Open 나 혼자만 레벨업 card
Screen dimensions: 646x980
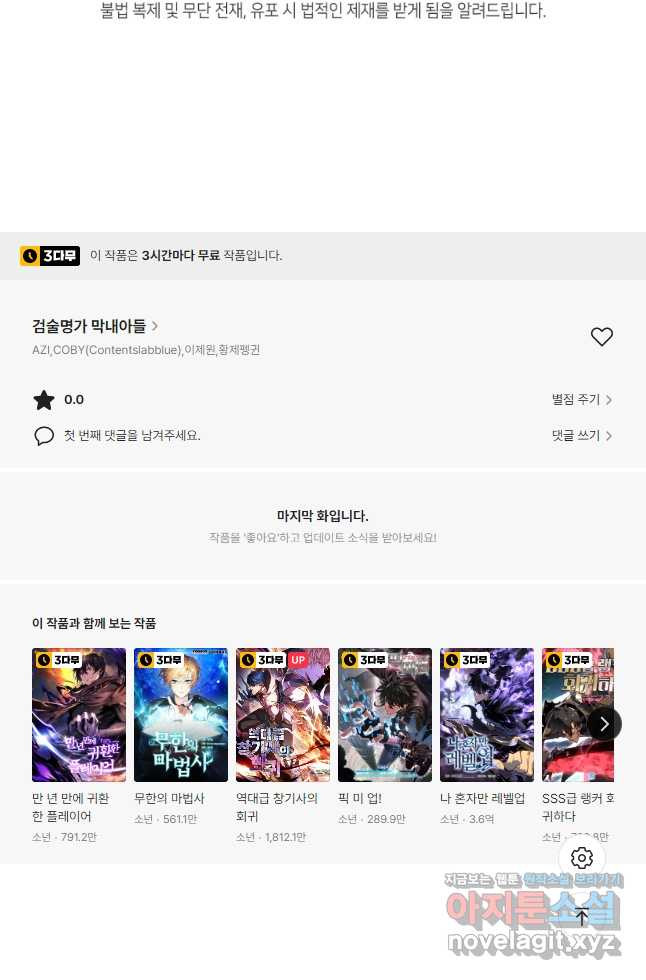point(487,715)
